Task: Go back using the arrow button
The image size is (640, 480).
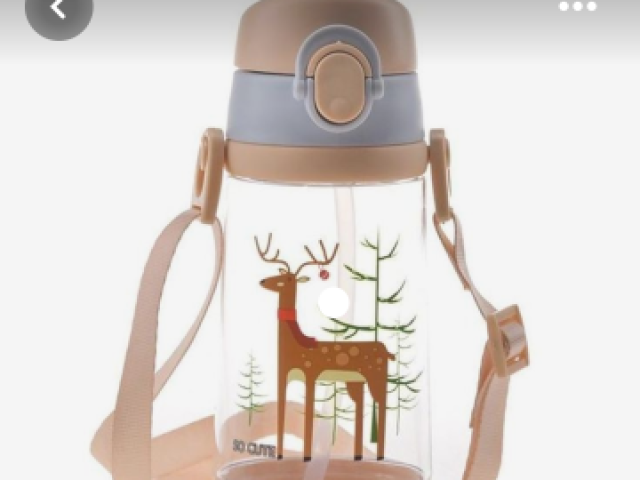Action: pyautogui.click(x=58, y=10)
